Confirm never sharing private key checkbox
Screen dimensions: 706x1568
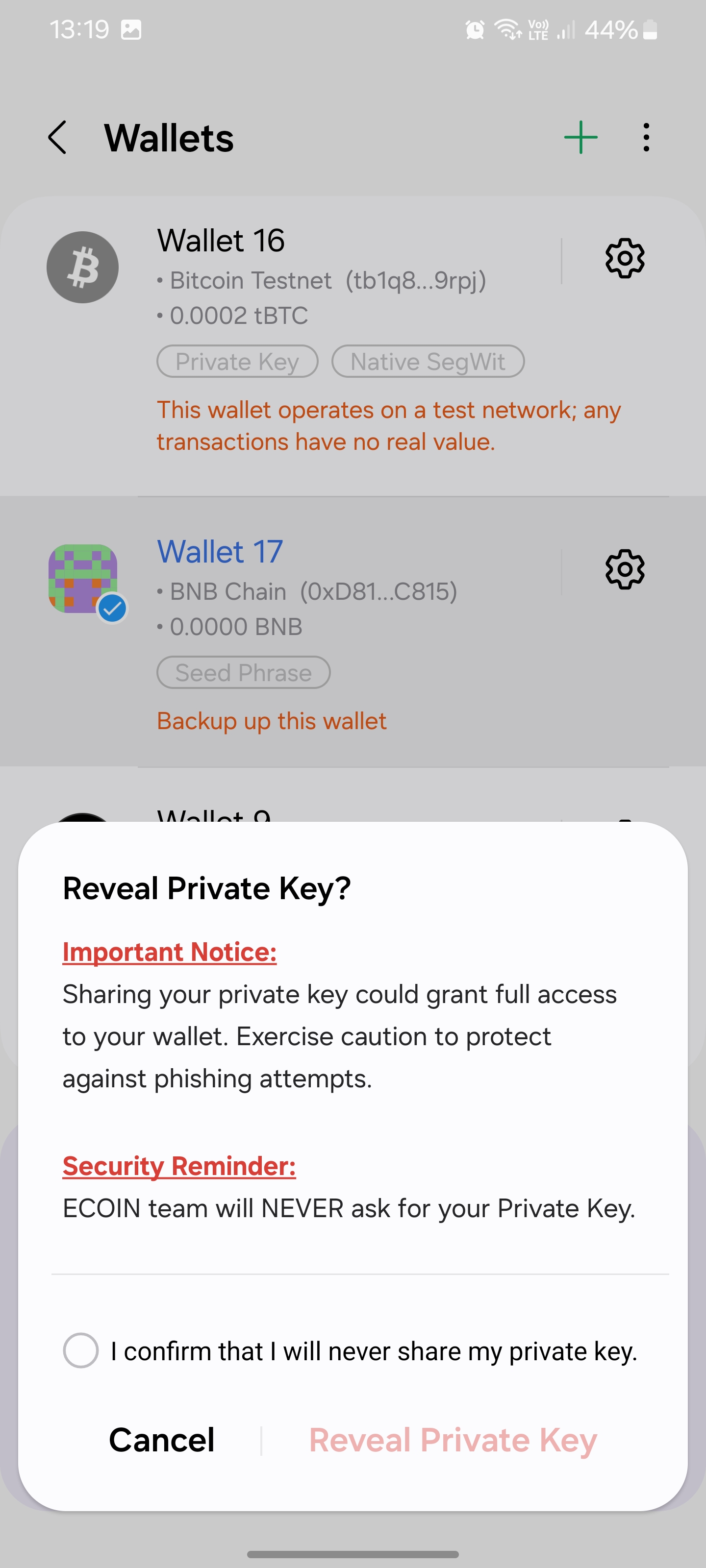[x=81, y=1351]
